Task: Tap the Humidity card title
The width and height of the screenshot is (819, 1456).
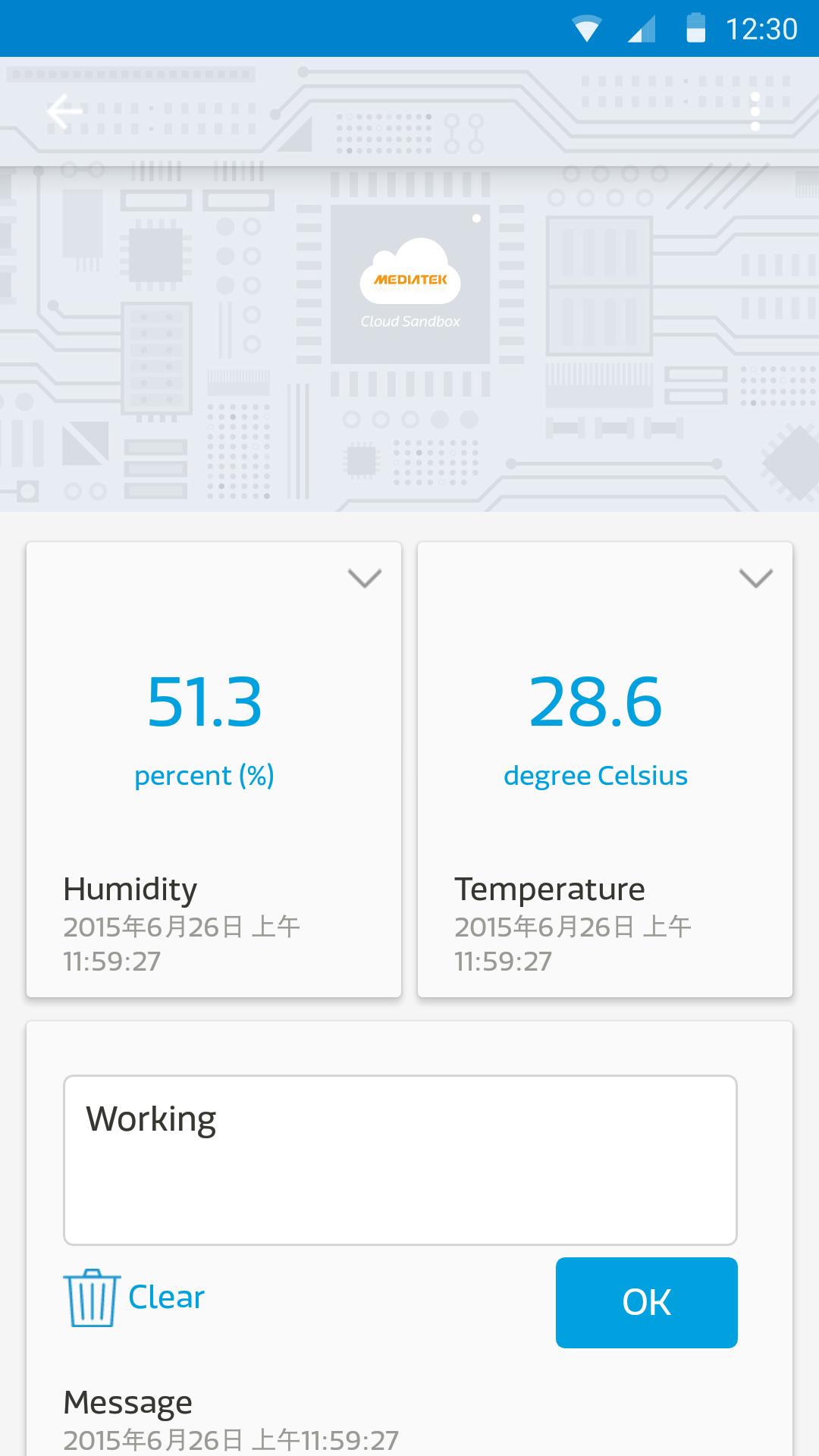Action: coord(130,888)
